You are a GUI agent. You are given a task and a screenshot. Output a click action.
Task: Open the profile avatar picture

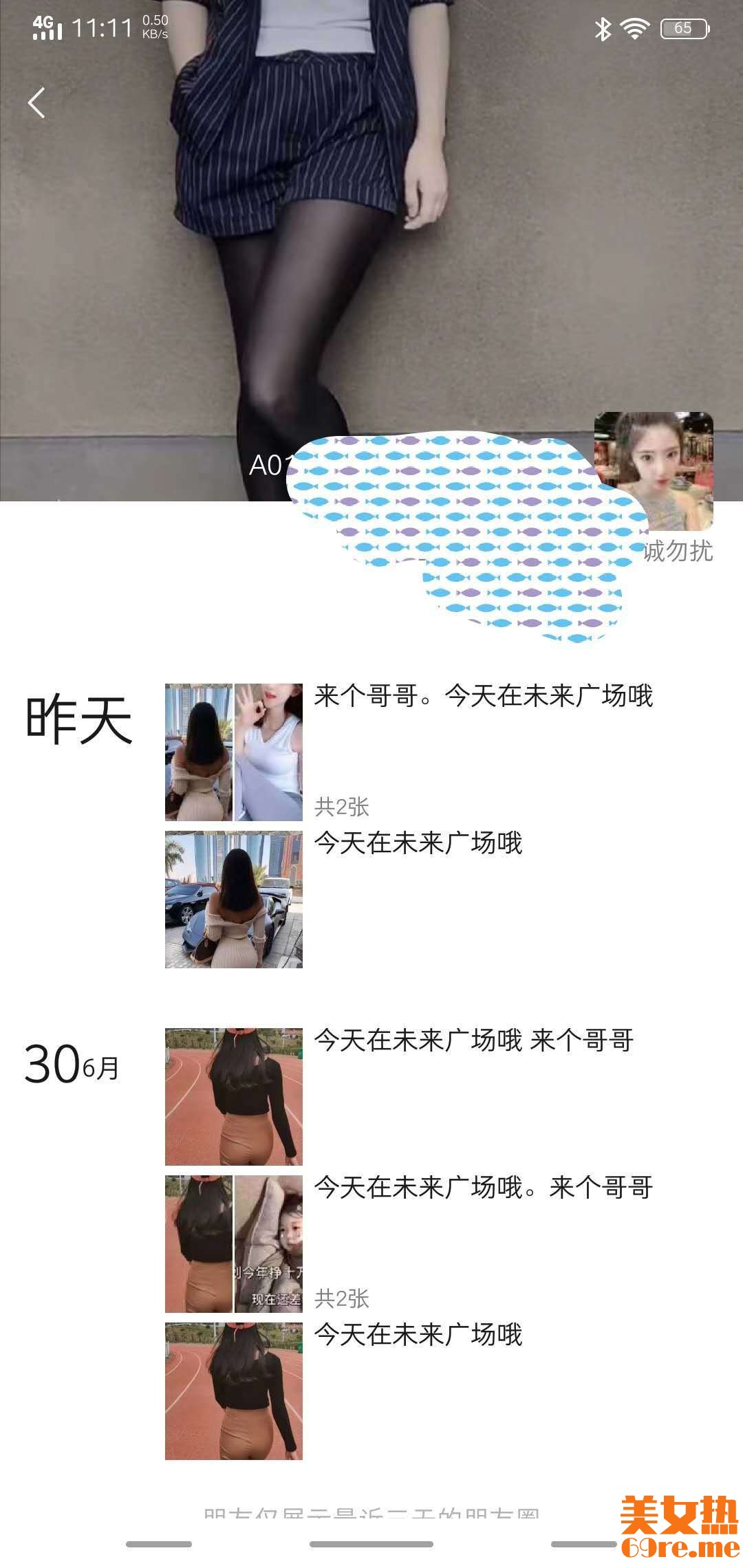pyautogui.click(x=653, y=470)
